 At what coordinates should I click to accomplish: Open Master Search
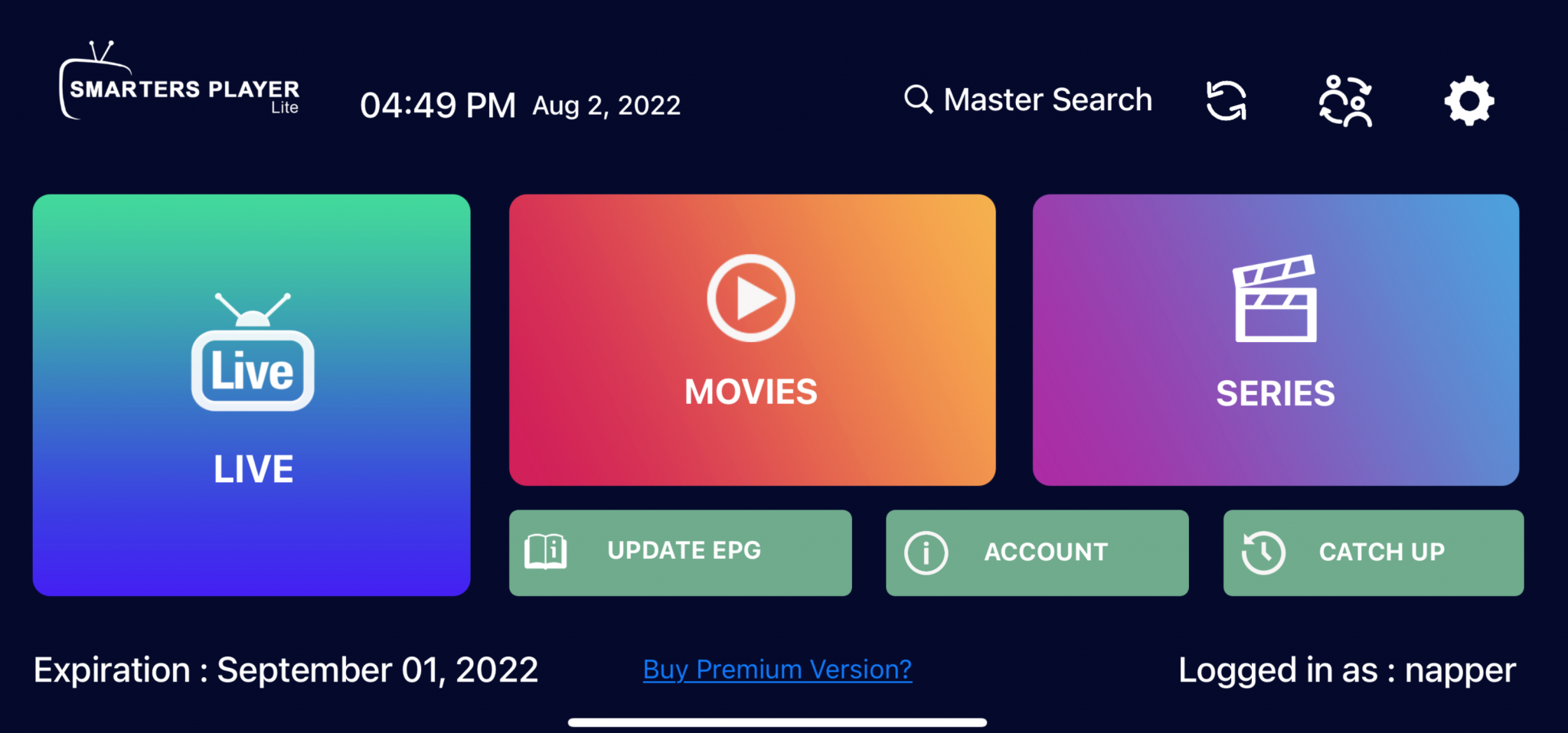pos(1027,100)
